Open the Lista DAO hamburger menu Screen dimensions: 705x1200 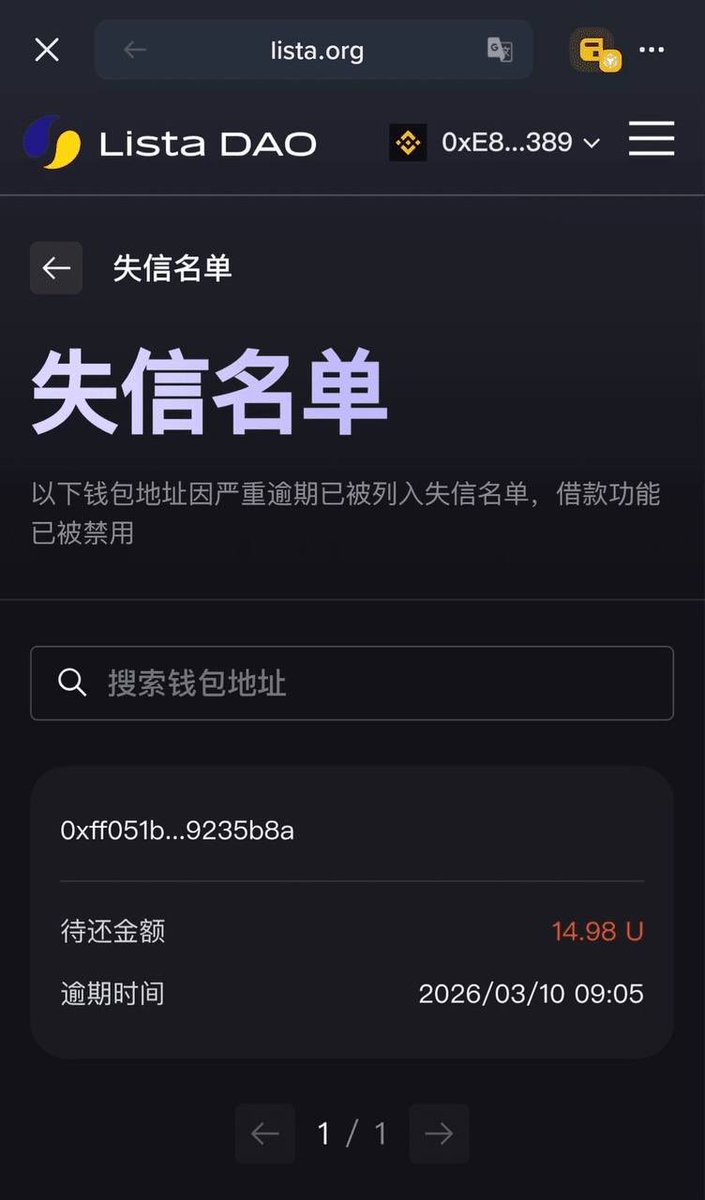click(x=651, y=139)
